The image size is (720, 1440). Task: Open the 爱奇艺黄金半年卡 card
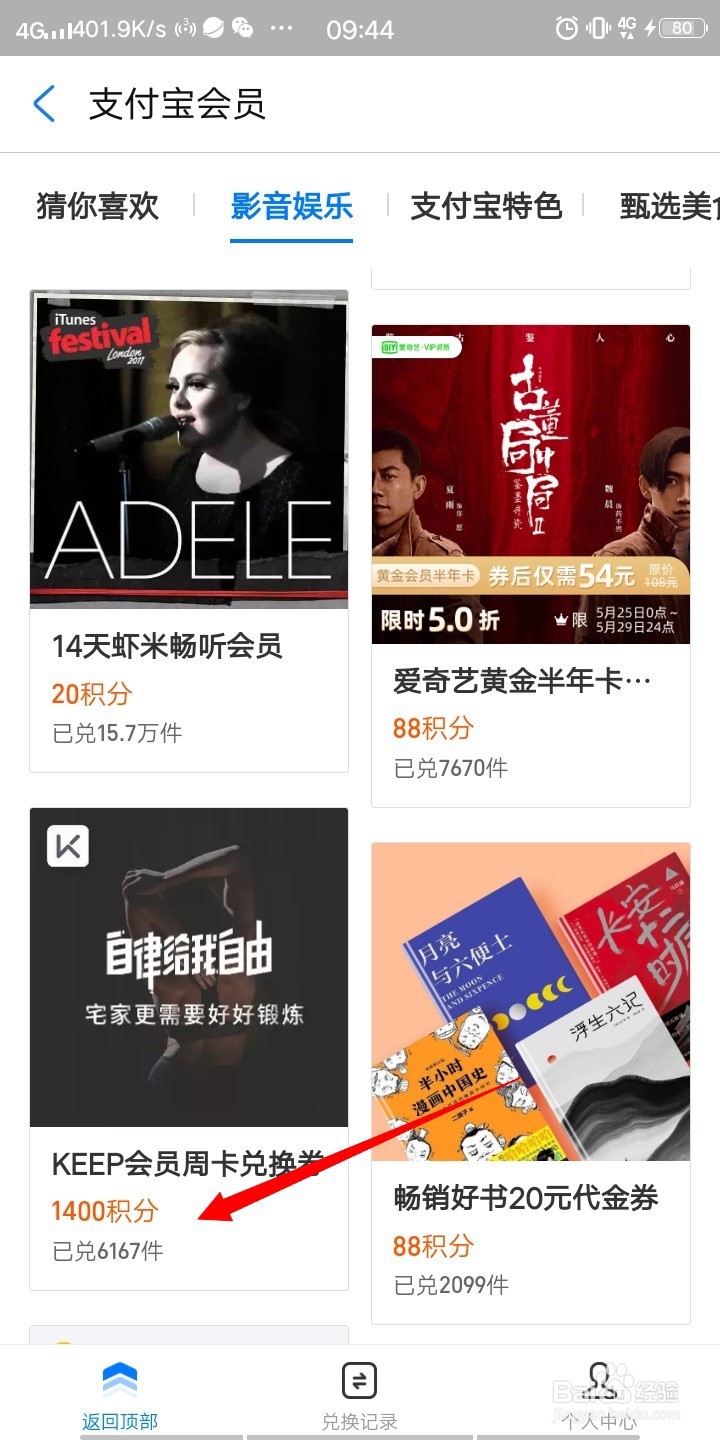coord(531,565)
